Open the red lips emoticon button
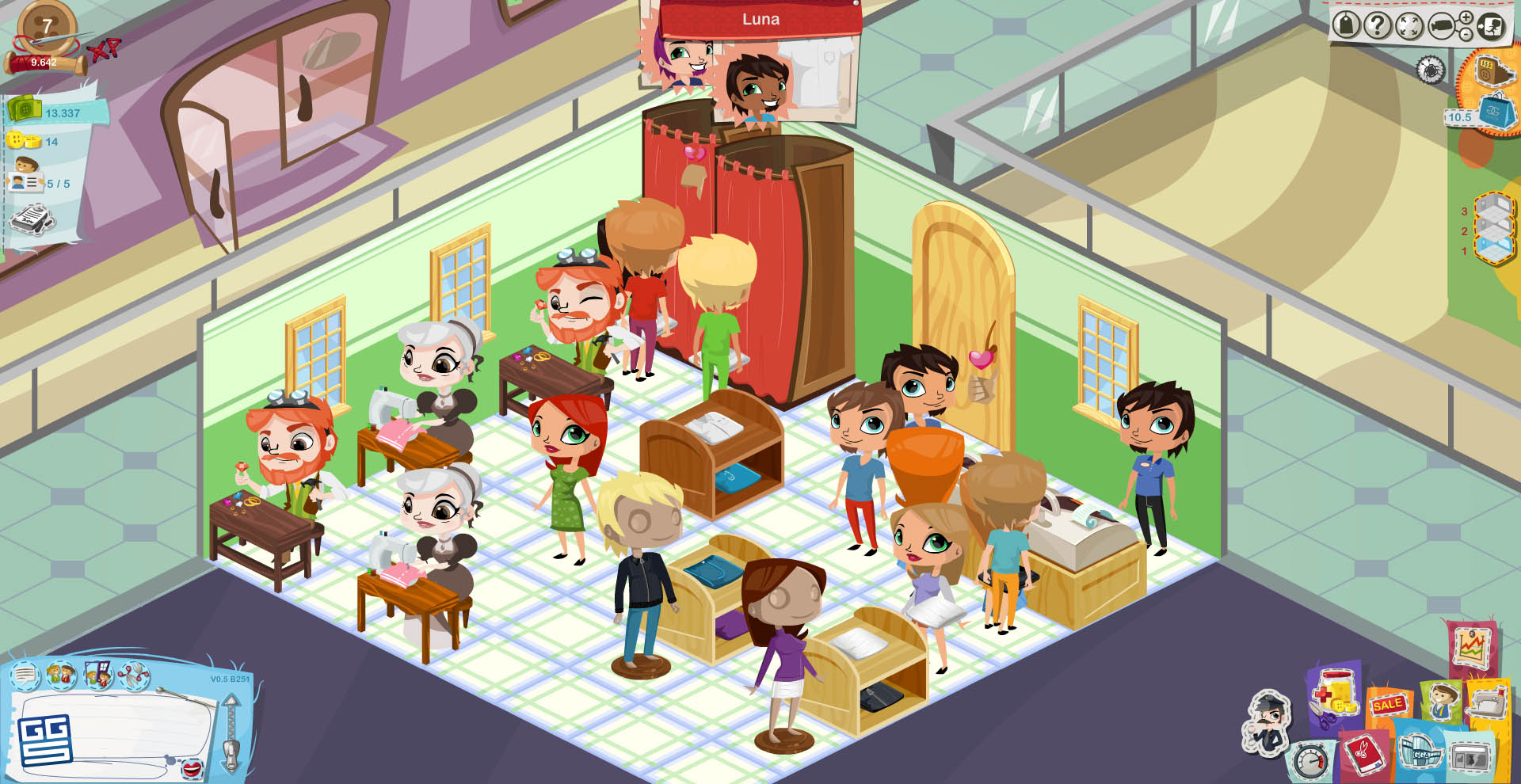The height and width of the screenshot is (784, 1521). click(192, 767)
